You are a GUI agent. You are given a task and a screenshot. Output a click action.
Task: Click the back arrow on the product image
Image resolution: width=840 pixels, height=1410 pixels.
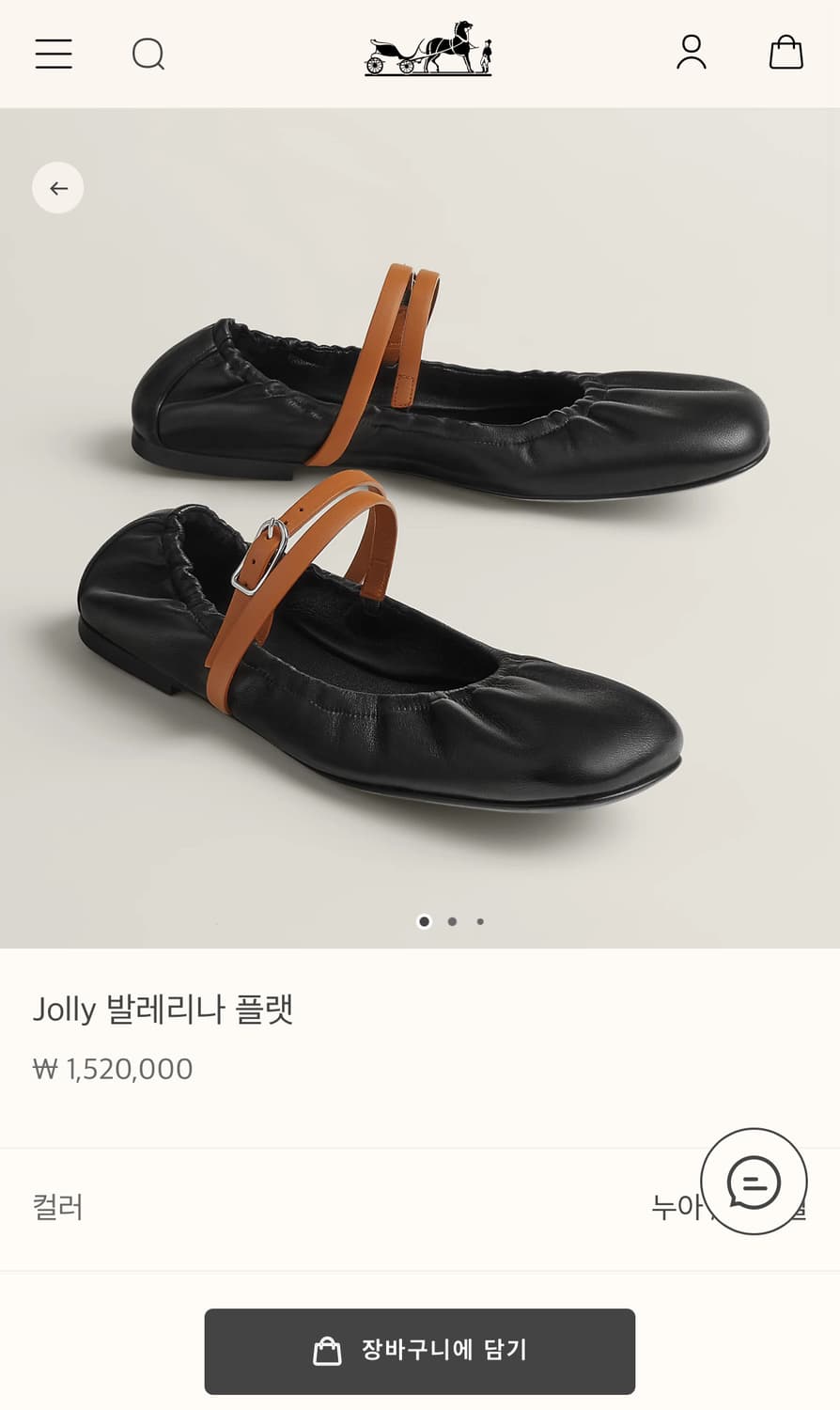coord(57,187)
